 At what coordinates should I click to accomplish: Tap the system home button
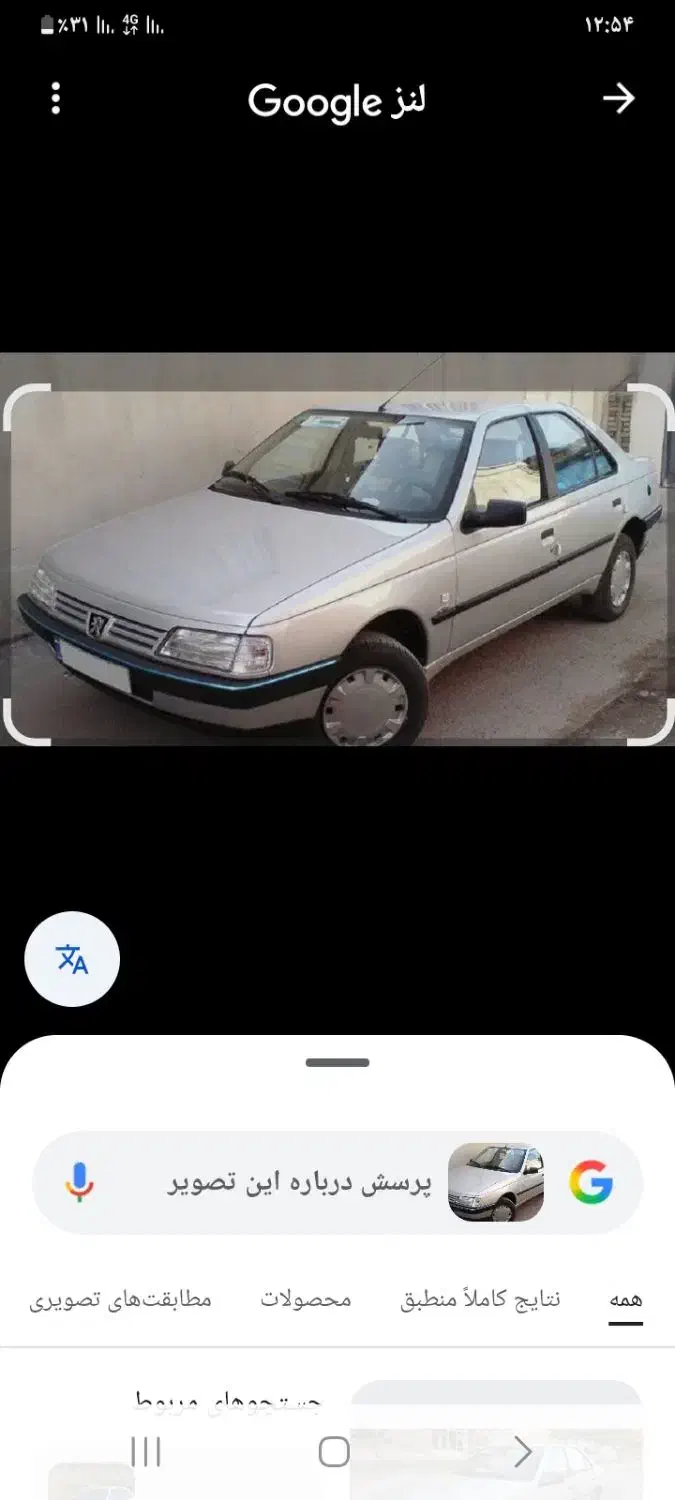click(x=334, y=1452)
